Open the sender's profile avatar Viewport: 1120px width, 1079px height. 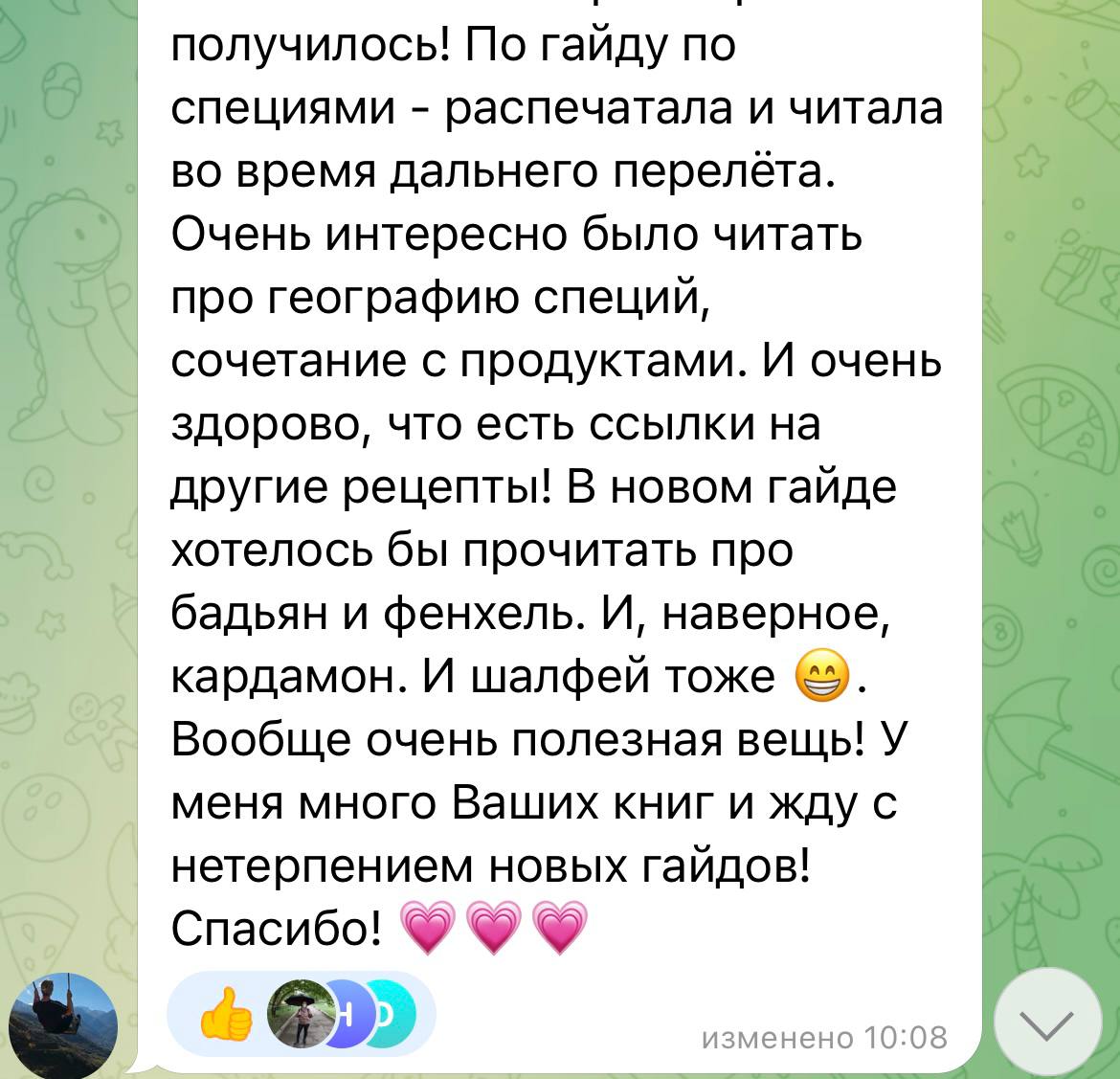pyautogui.click(x=63, y=1027)
